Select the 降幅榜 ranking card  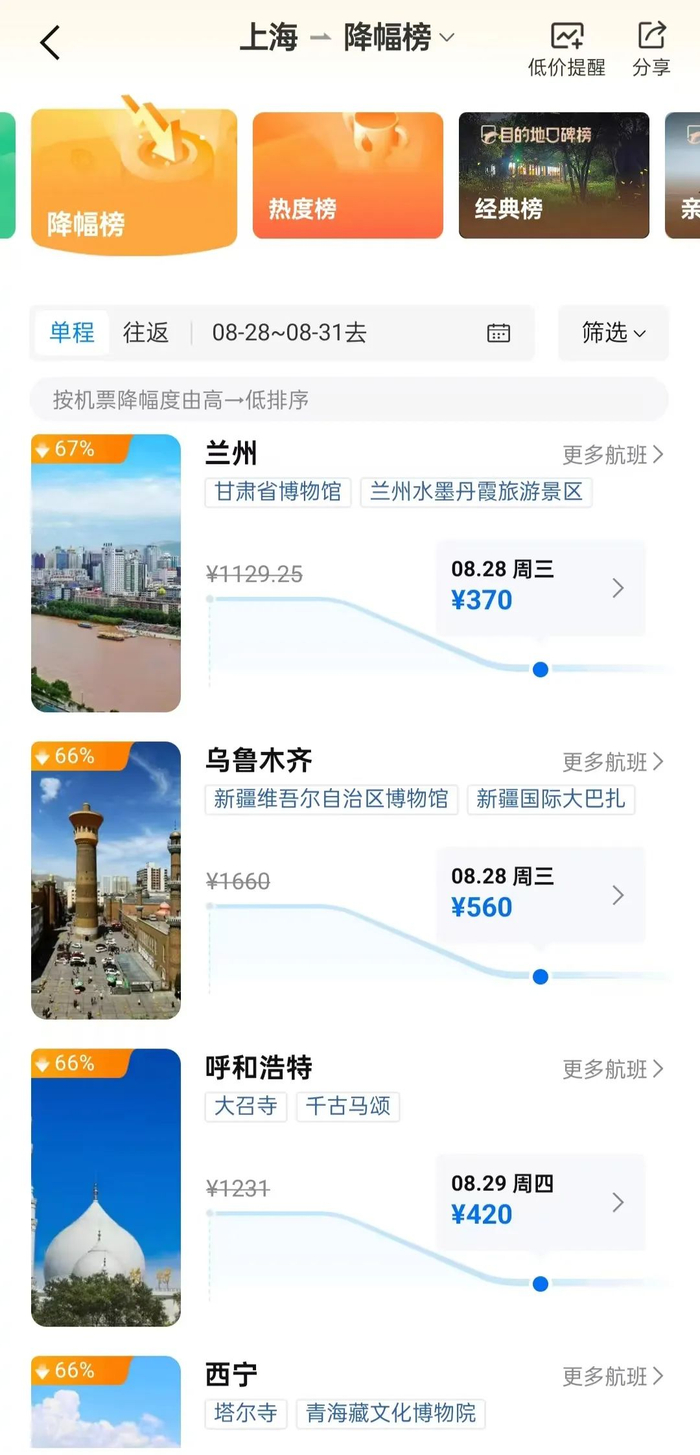(x=134, y=180)
